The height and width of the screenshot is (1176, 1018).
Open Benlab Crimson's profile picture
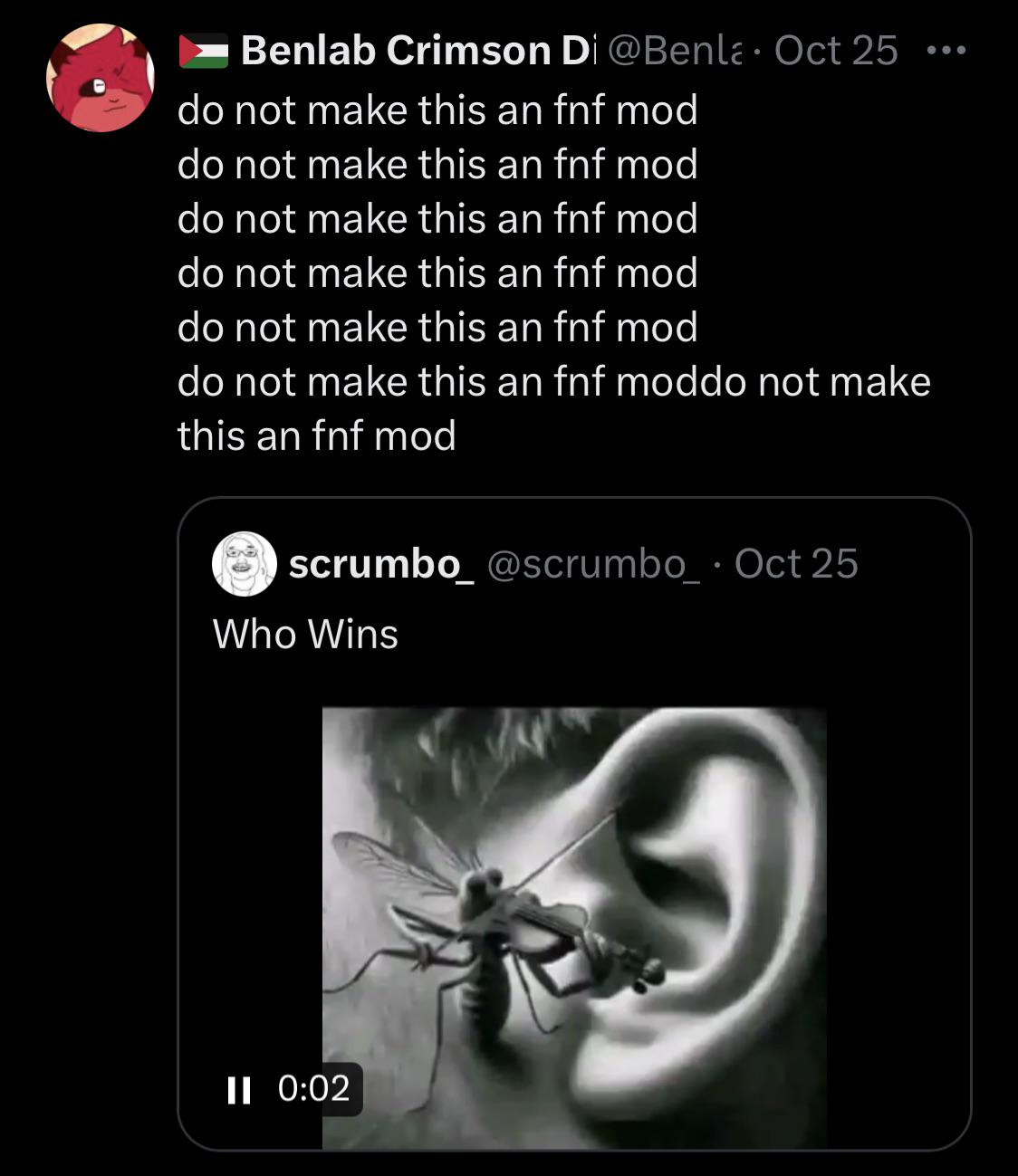tap(101, 78)
